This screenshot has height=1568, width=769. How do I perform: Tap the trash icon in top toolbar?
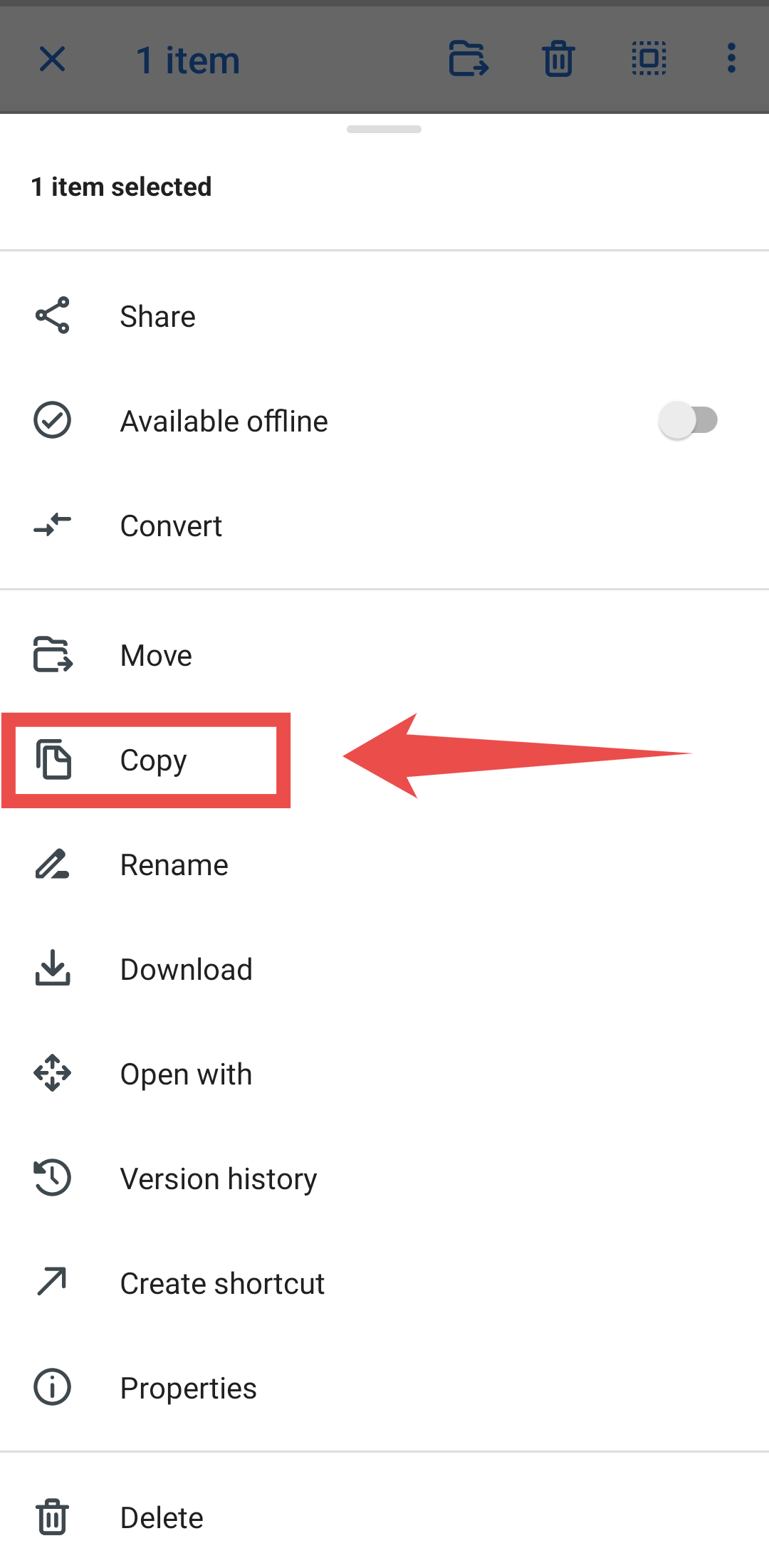(558, 59)
